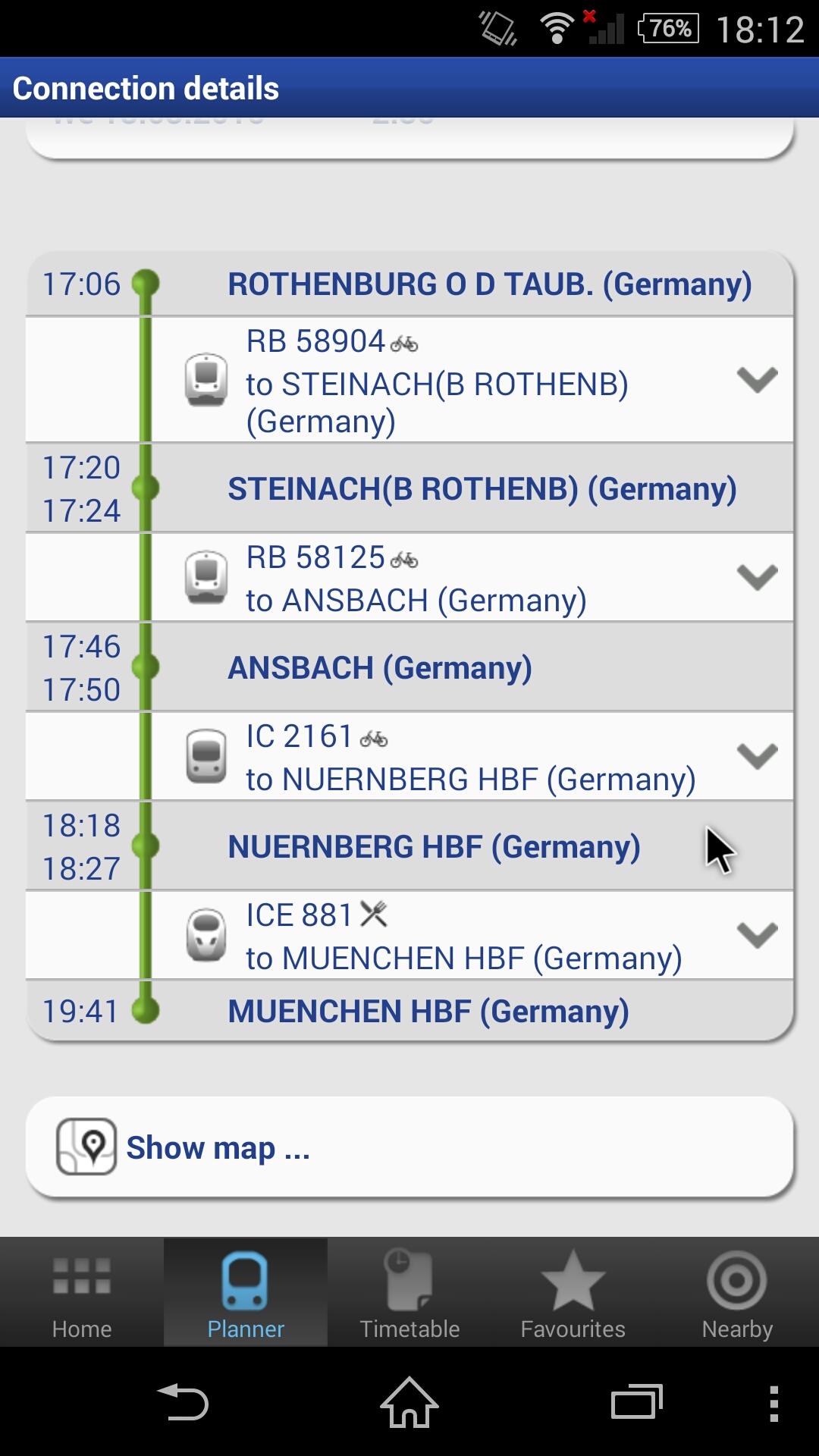Expand IC 2161 to Nuernberg details
819x1456 pixels.
point(757,756)
